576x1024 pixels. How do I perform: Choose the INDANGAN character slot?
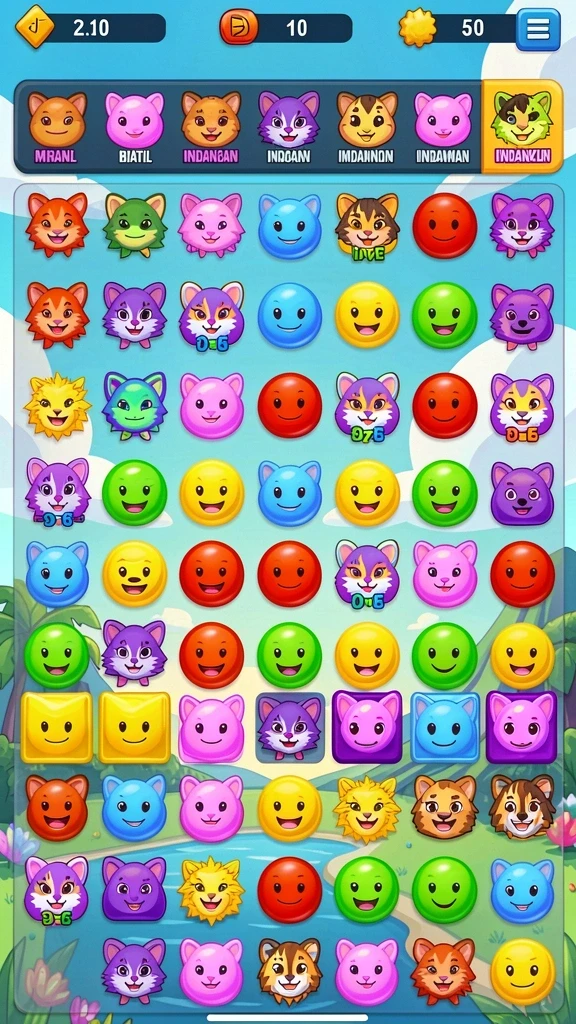[211, 127]
